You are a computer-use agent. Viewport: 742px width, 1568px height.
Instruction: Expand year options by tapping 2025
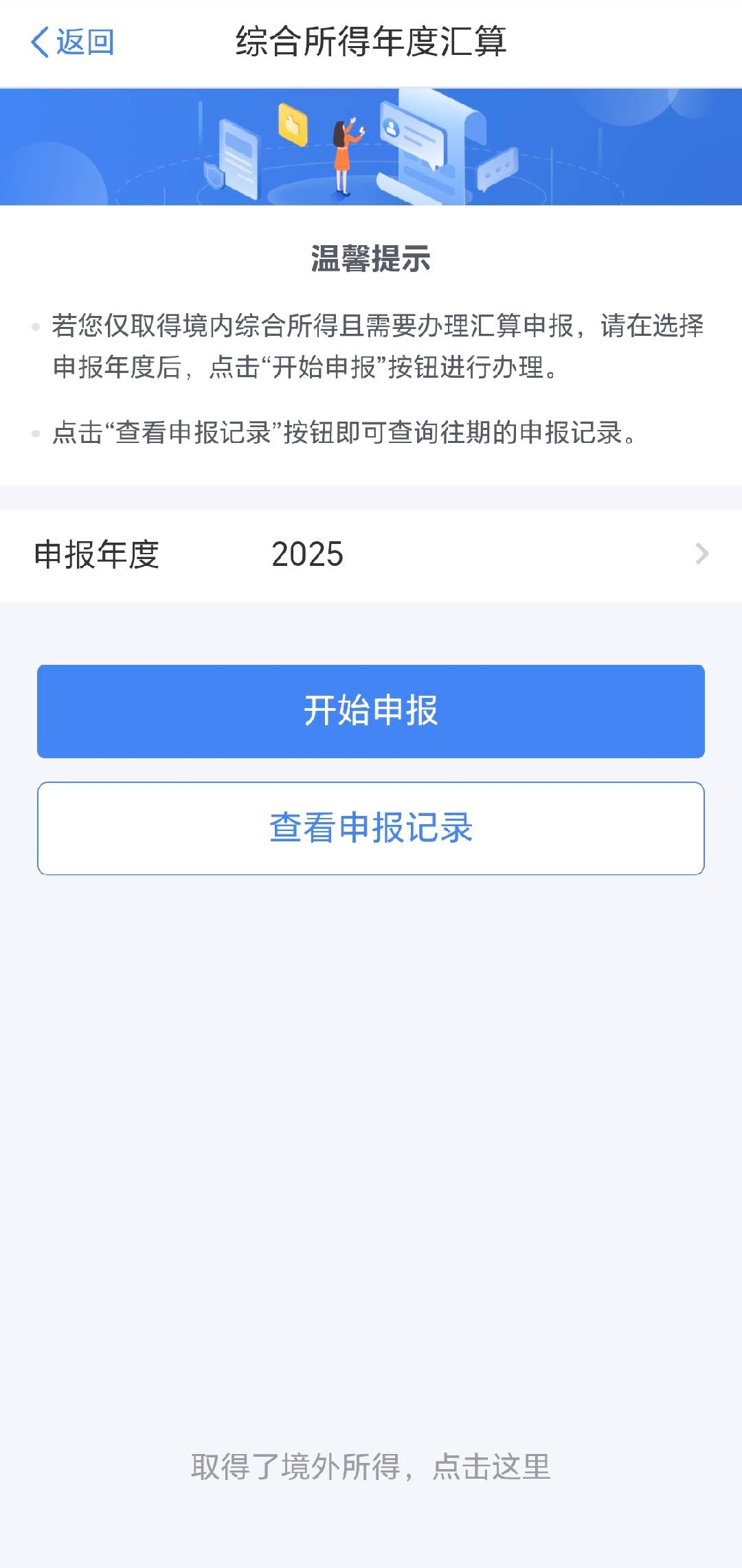[x=306, y=554]
